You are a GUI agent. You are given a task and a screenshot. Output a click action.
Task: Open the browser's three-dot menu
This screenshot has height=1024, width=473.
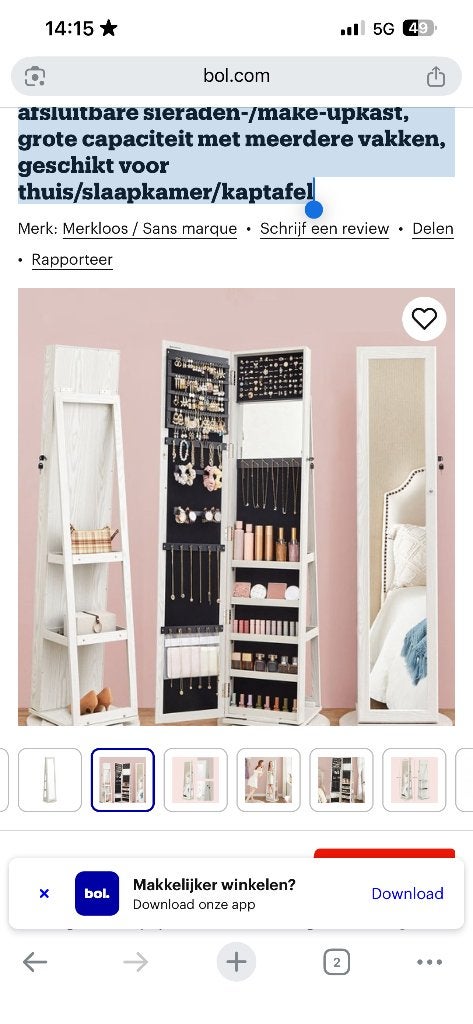[x=429, y=962]
